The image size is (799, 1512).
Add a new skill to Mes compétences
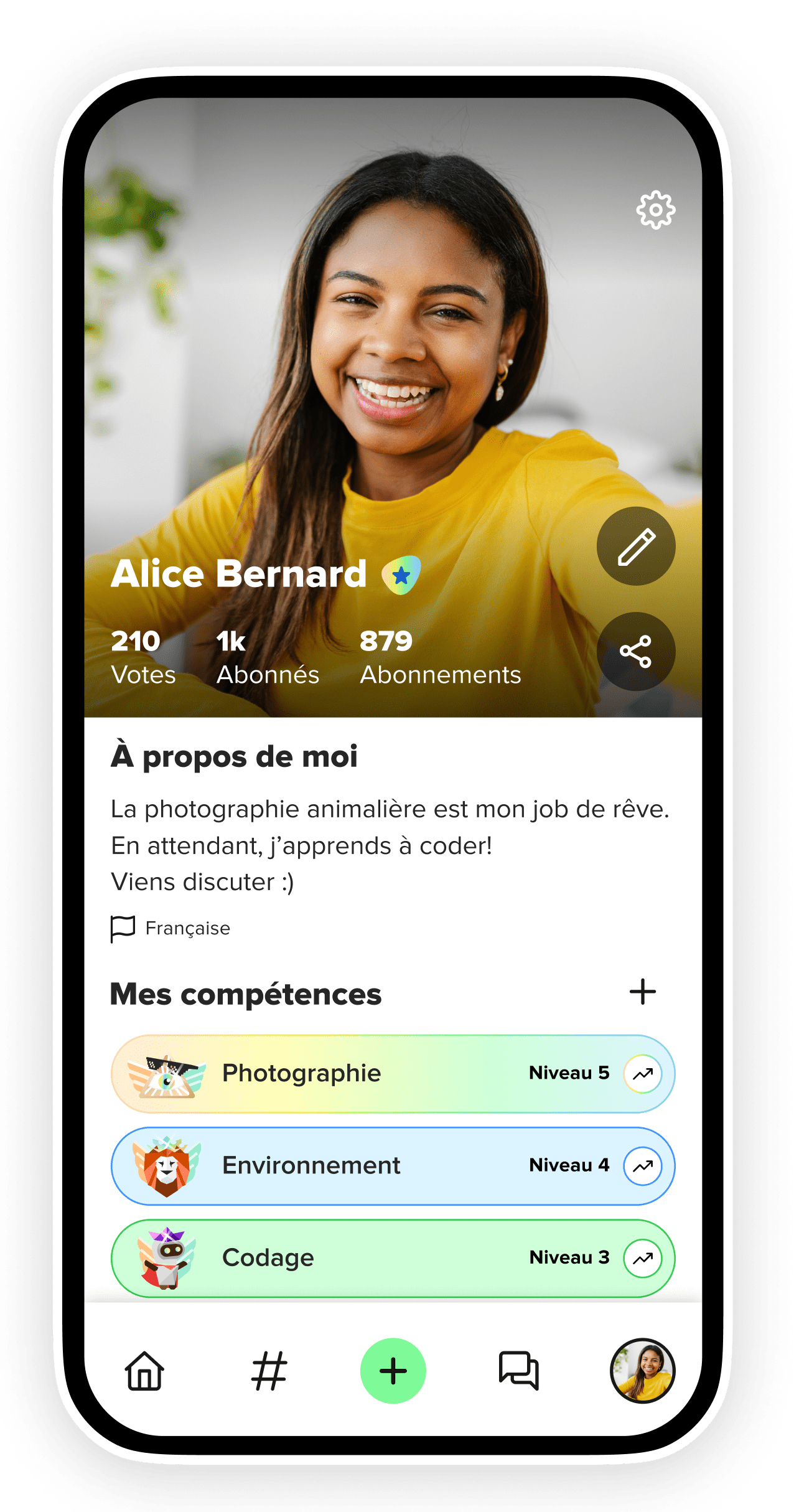click(642, 992)
